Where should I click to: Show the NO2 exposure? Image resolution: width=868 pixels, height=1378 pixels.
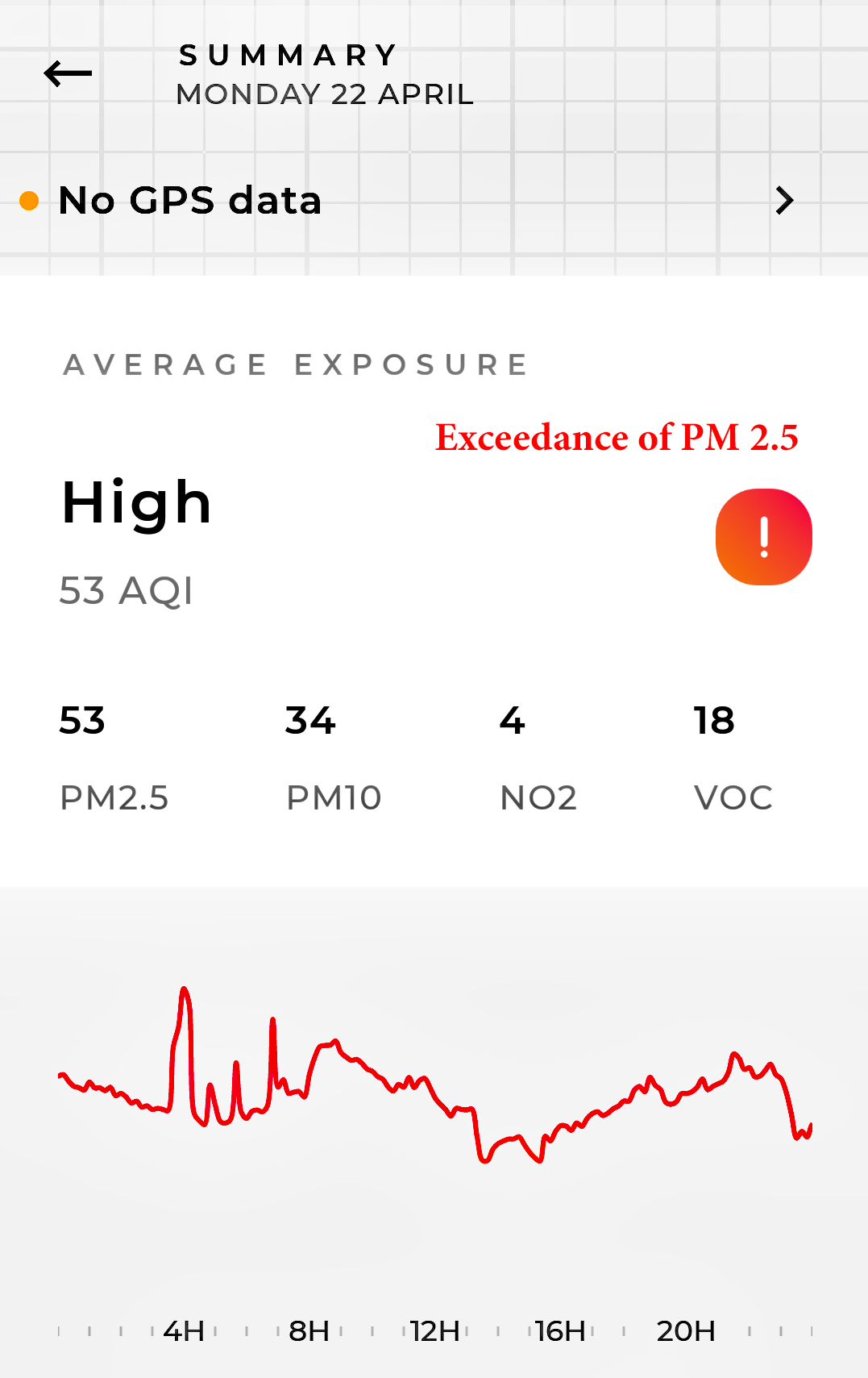[x=538, y=756]
